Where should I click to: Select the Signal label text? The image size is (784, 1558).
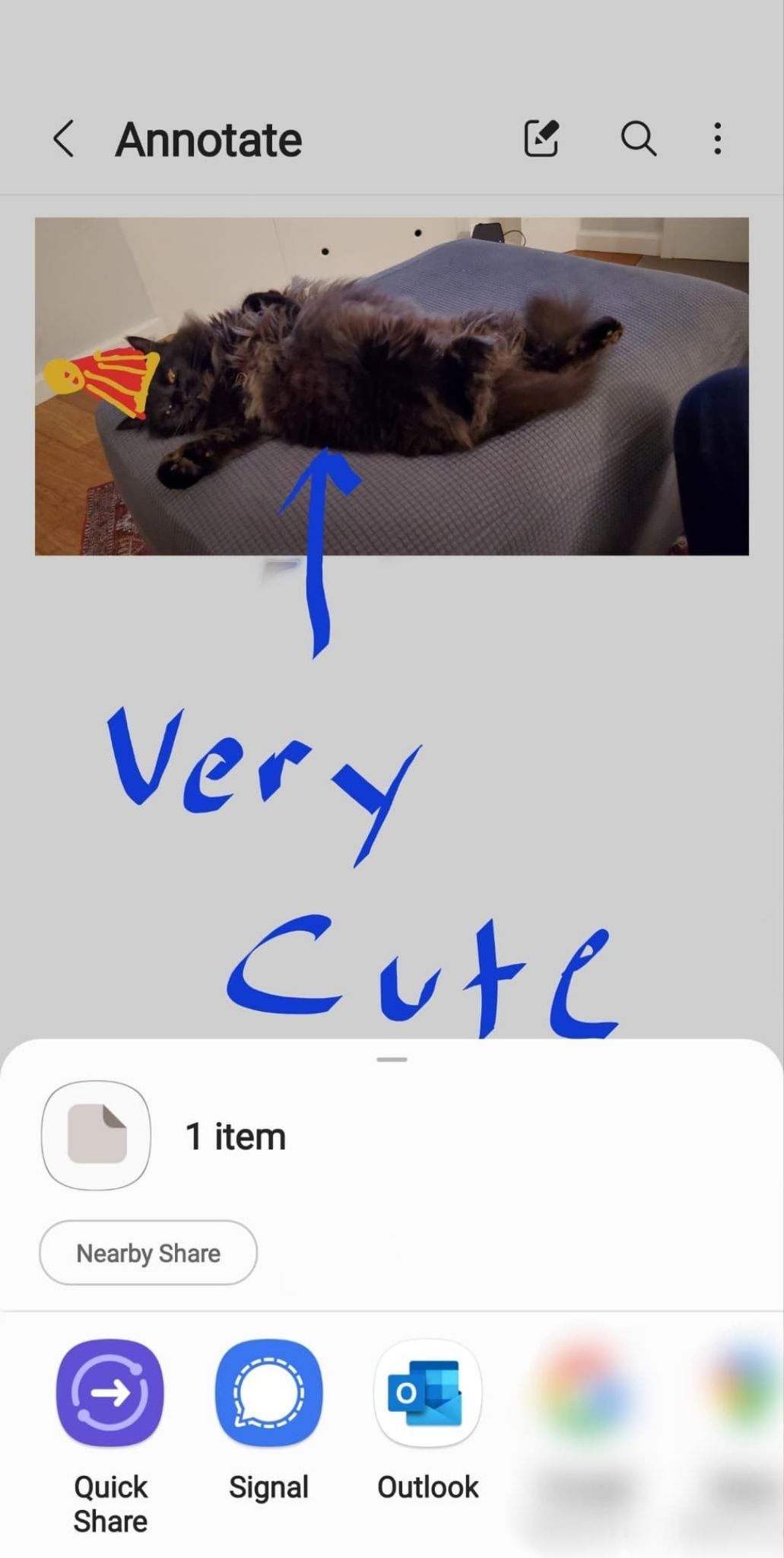click(268, 1486)
